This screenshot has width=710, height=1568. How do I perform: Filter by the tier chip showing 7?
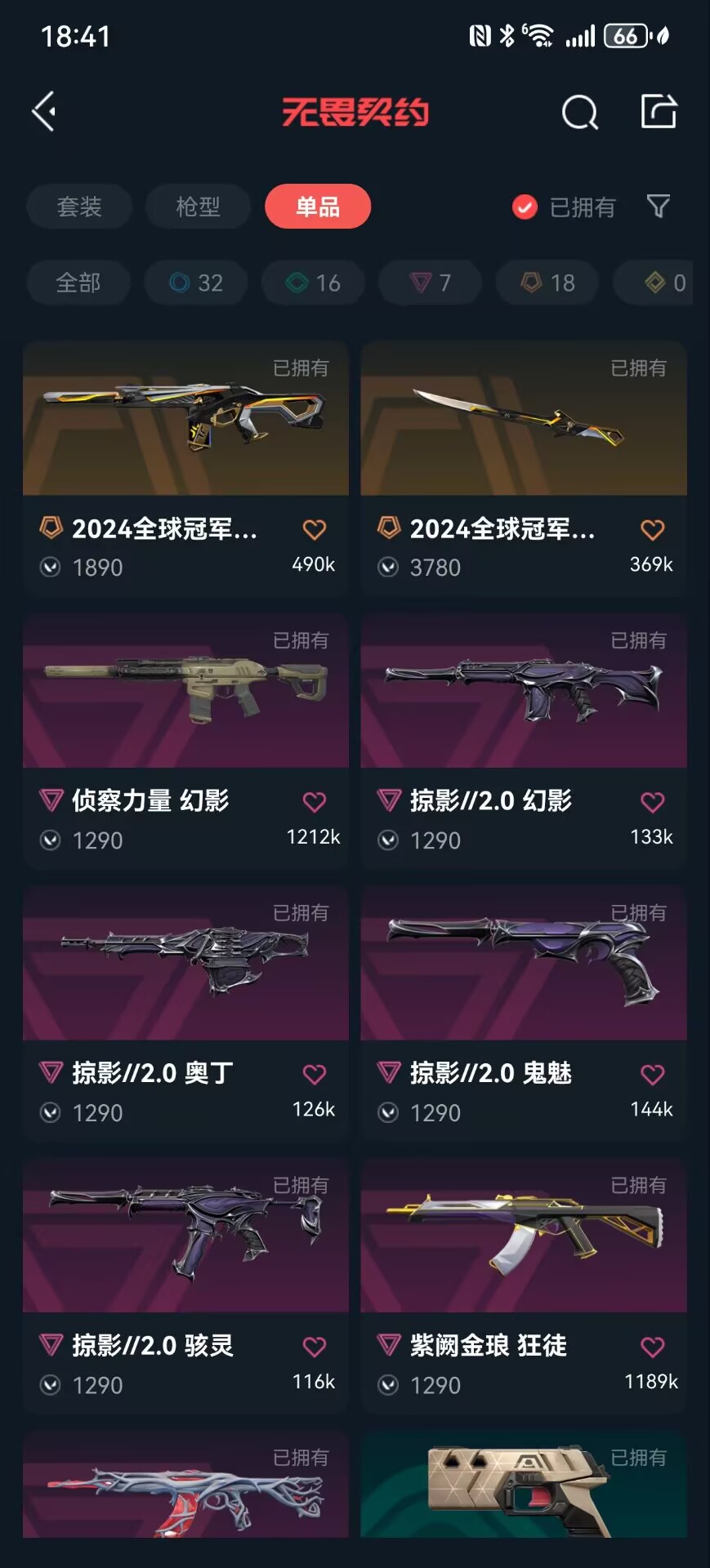[430, 283]
